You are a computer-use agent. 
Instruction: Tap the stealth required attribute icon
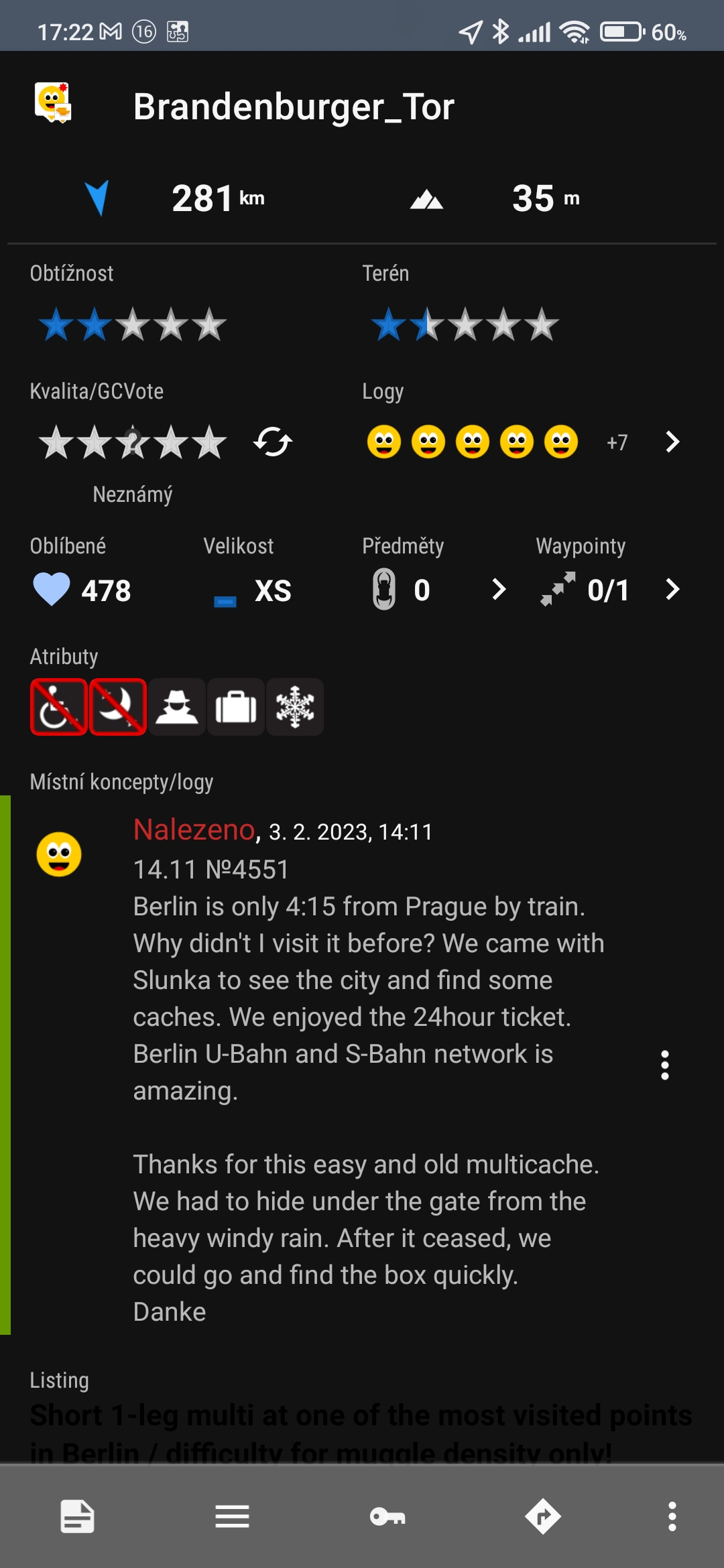[x=177, y=707]
